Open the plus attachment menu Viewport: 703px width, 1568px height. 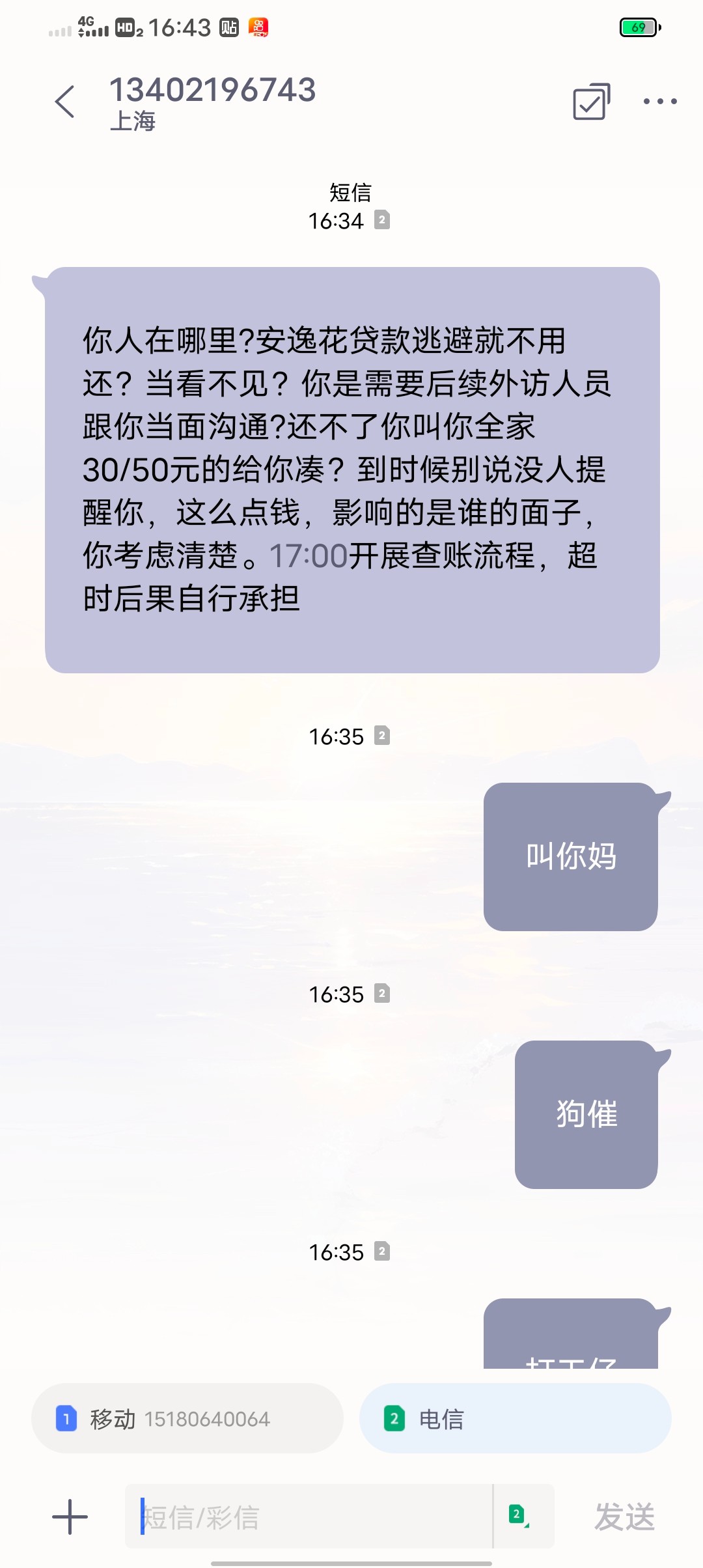(x=70, y=1517)
